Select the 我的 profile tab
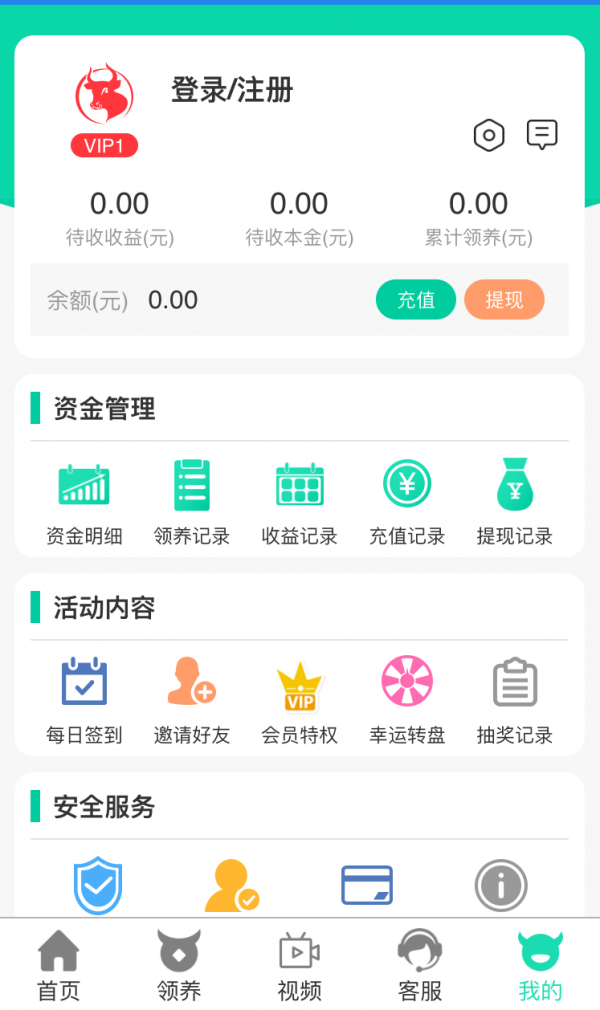Screen dimensions: 600x1010 click(x=540, y=965)
